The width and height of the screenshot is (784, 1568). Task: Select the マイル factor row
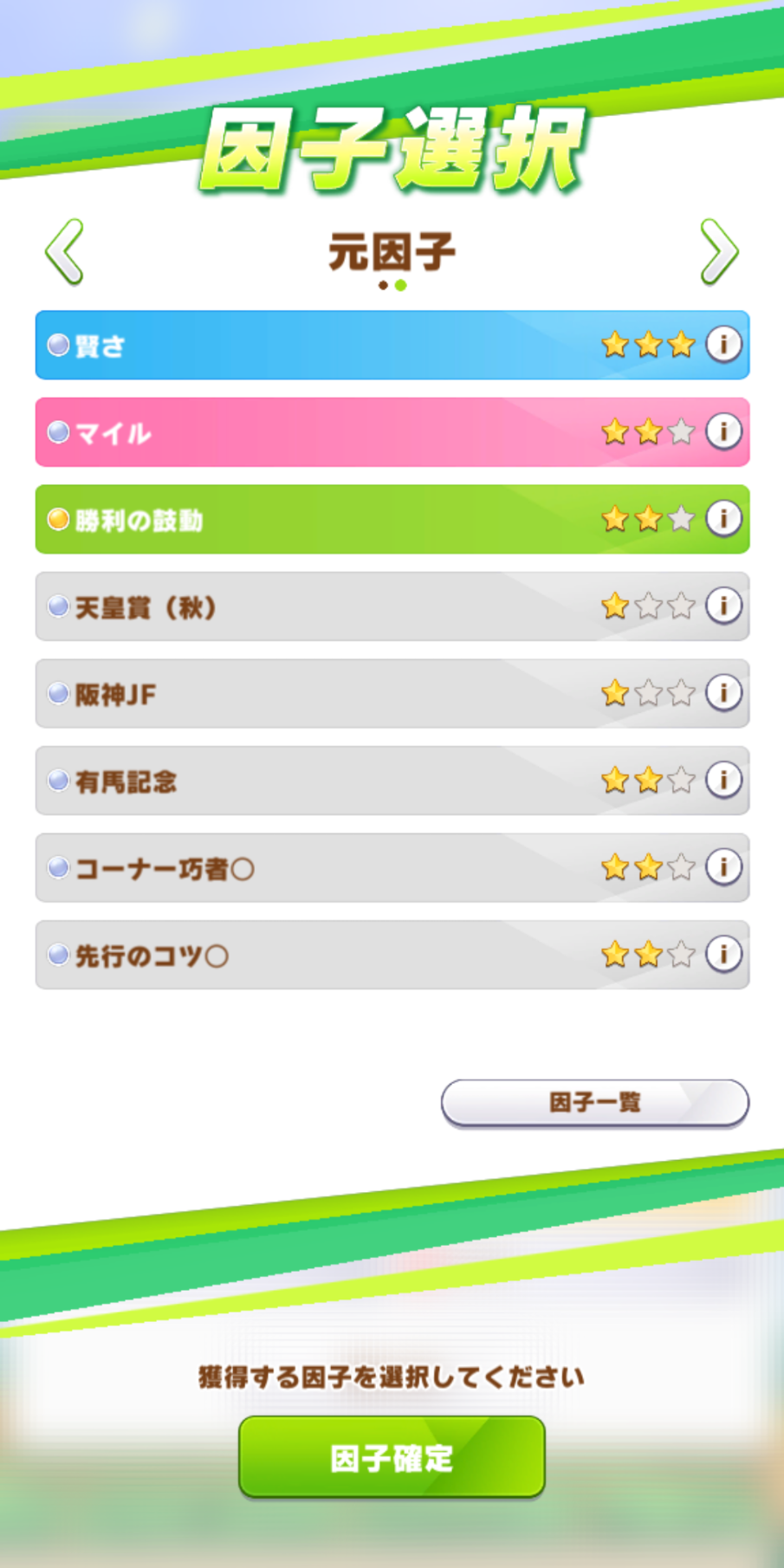point(392,432)
